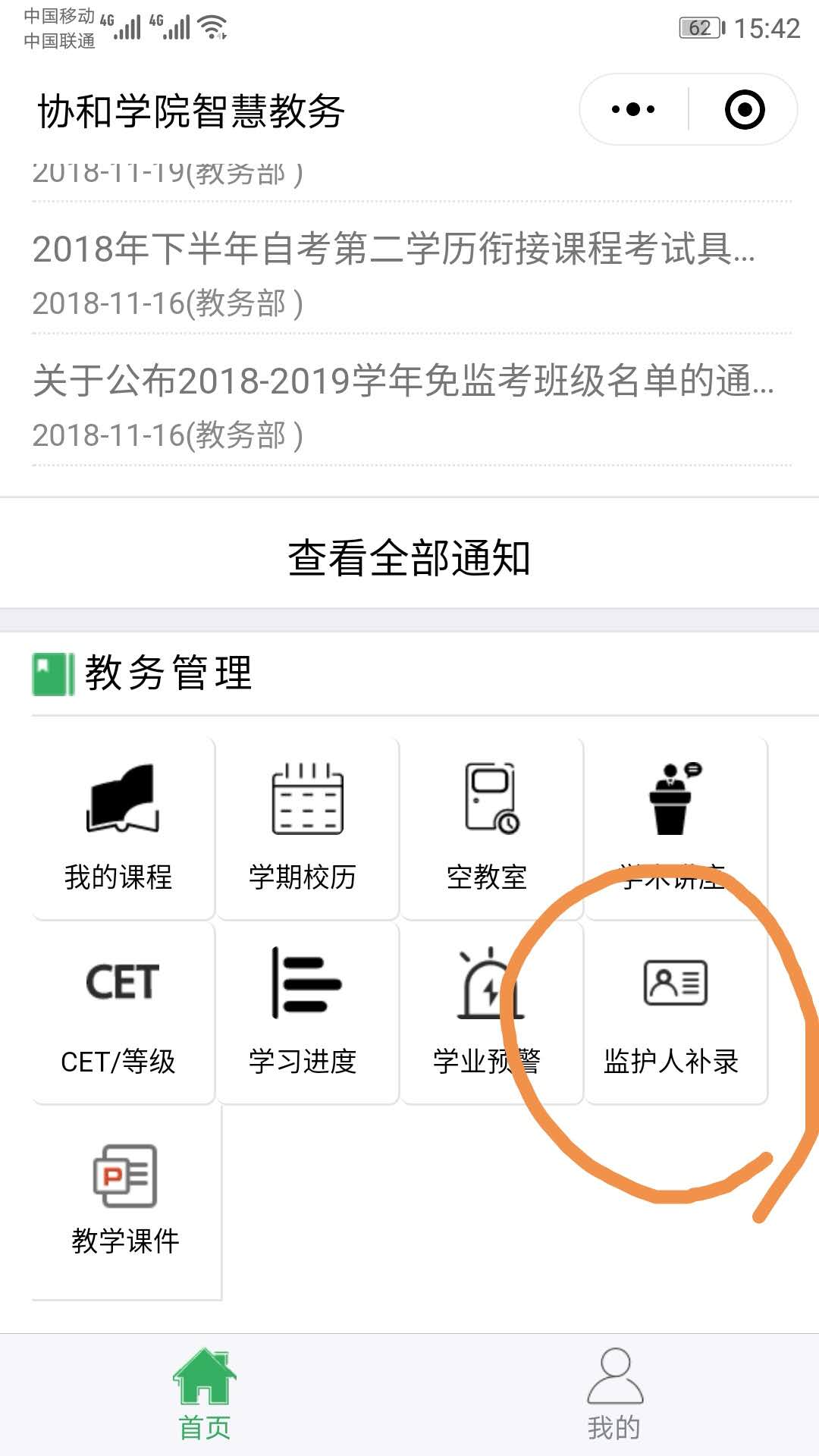Switch to the 我的 tab
Image resolution: width=819 pixels, height=1456 pixels.
[614, 1395]
